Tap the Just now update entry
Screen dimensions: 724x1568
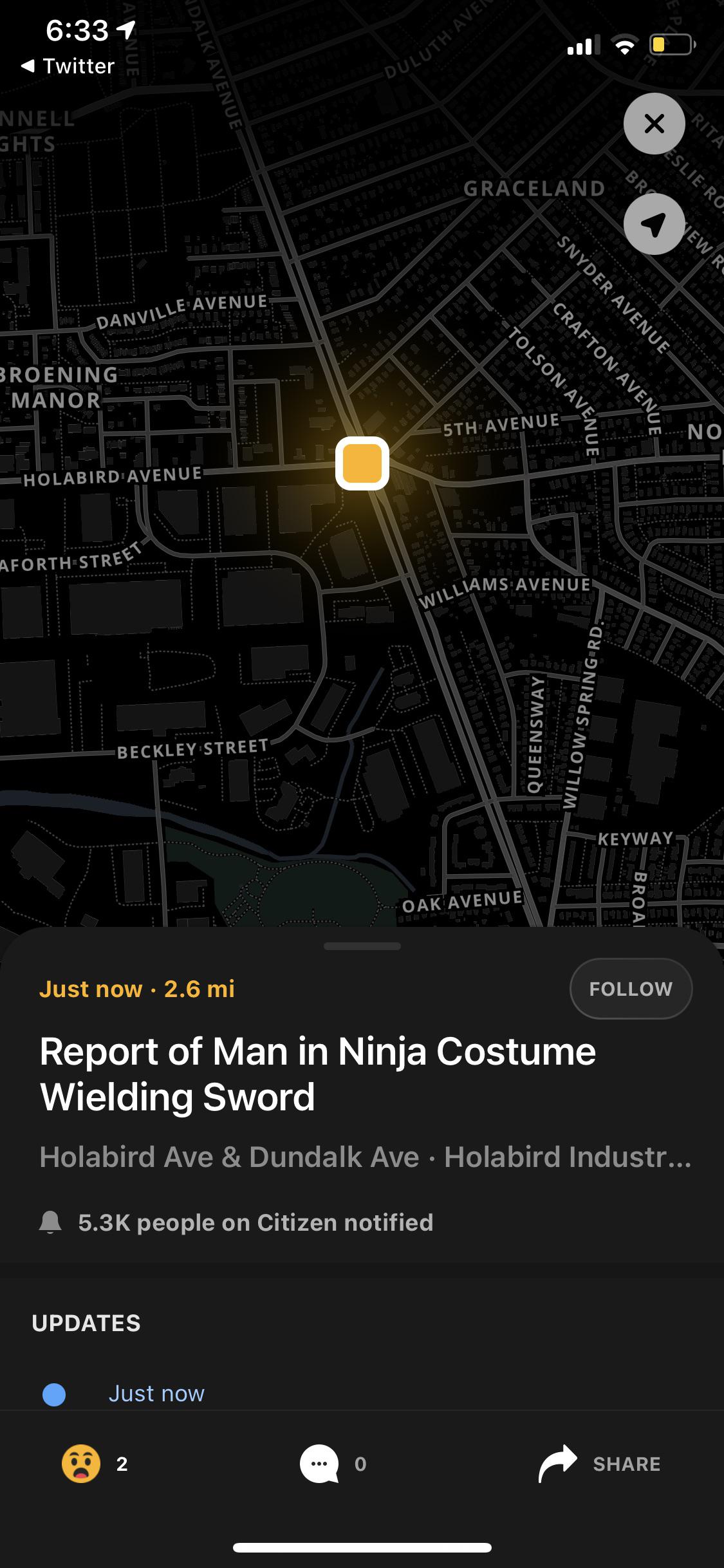pos(156,1392)
